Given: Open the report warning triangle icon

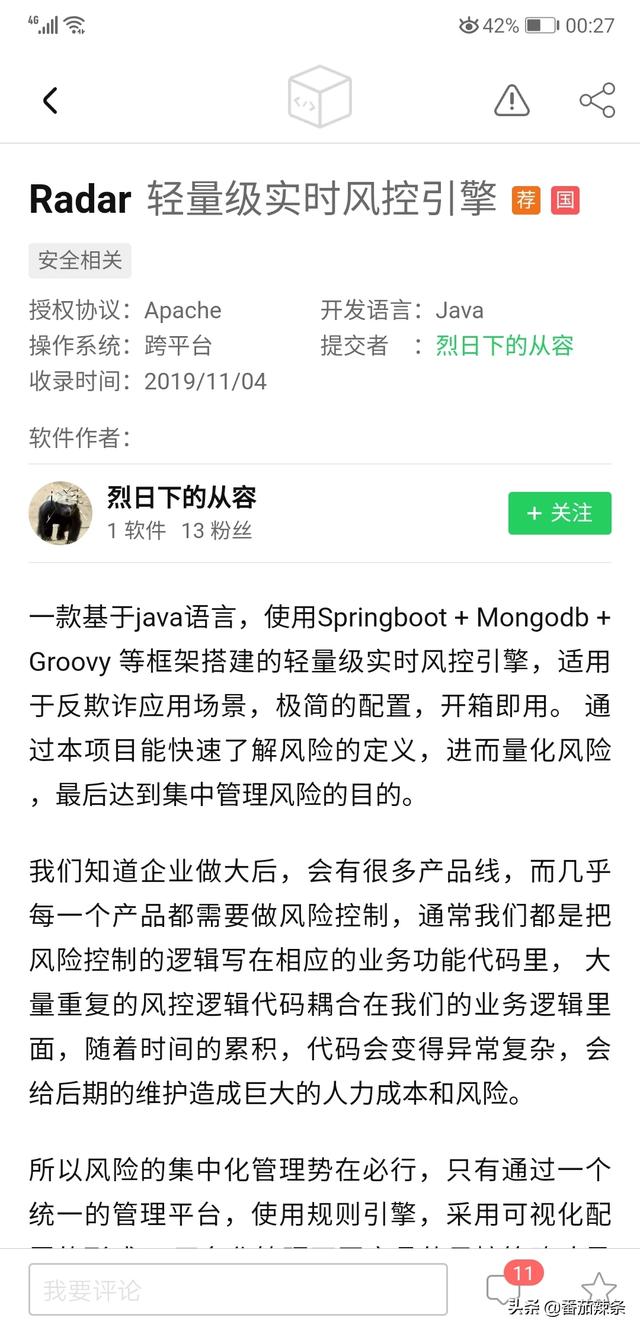Looking at the screenshot, I should click(x=512, y=100).
